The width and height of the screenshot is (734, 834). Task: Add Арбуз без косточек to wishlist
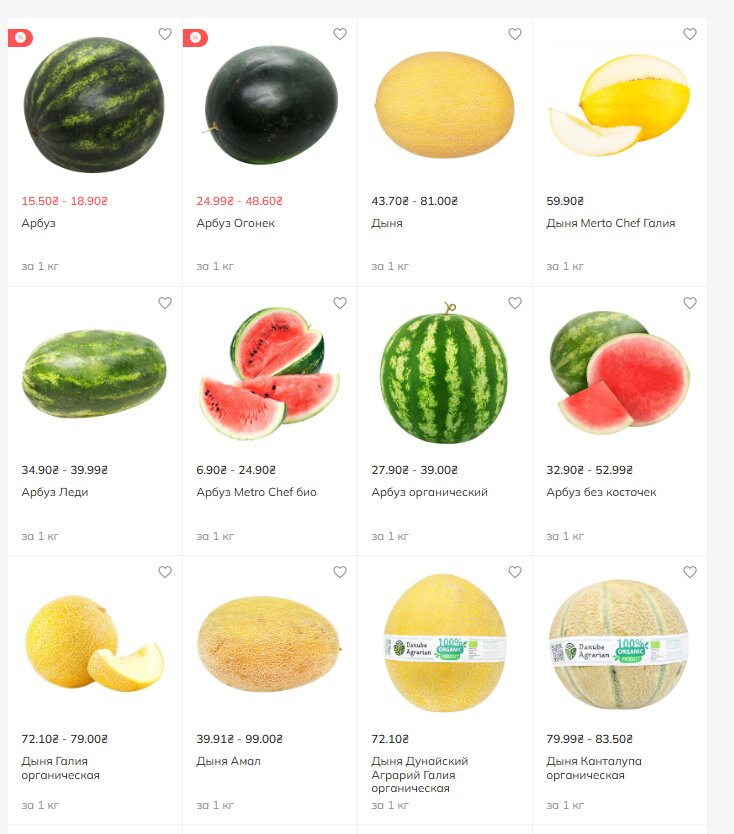[x=690, y=303]
